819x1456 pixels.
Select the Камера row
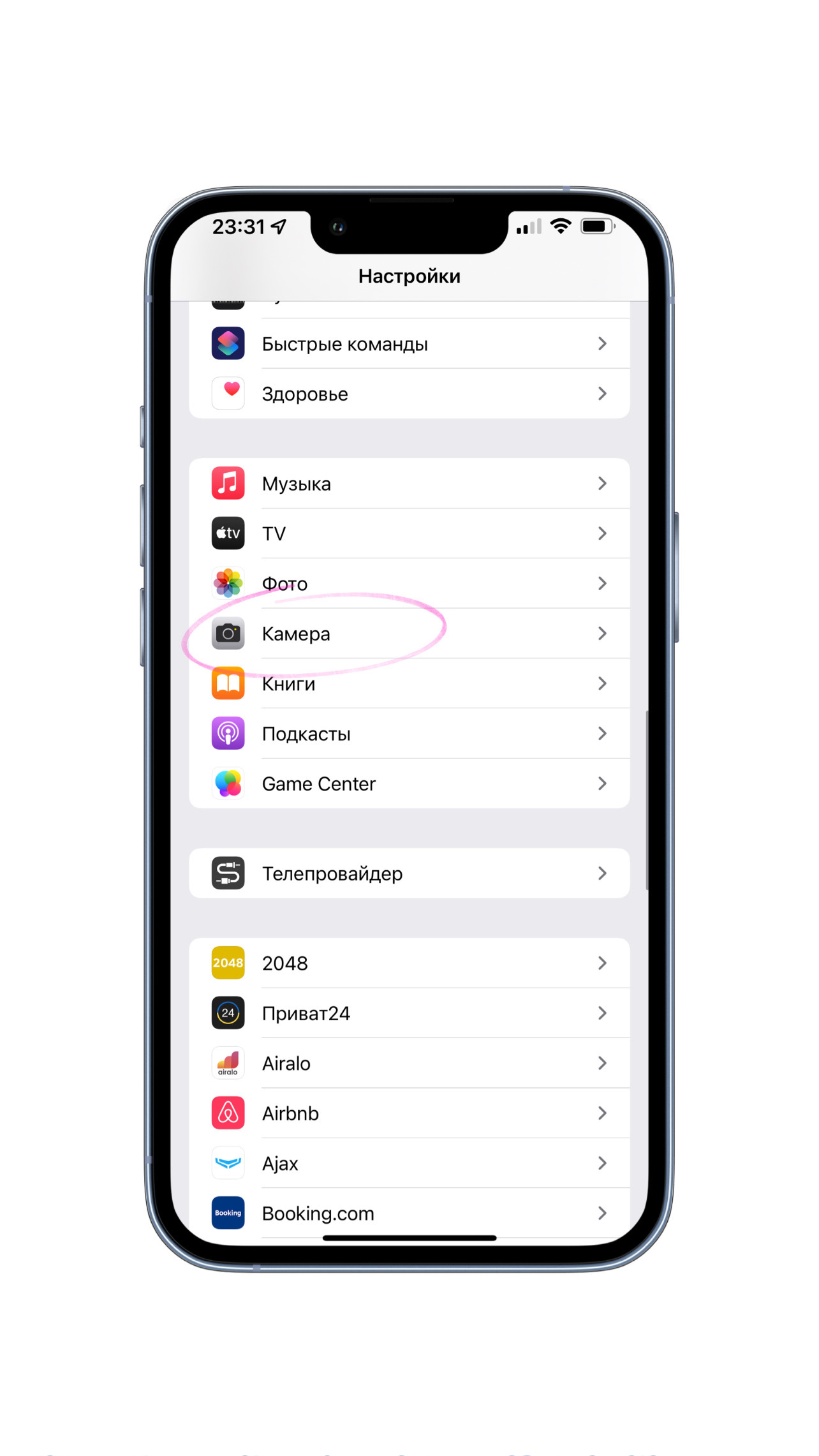click(409, 634)
